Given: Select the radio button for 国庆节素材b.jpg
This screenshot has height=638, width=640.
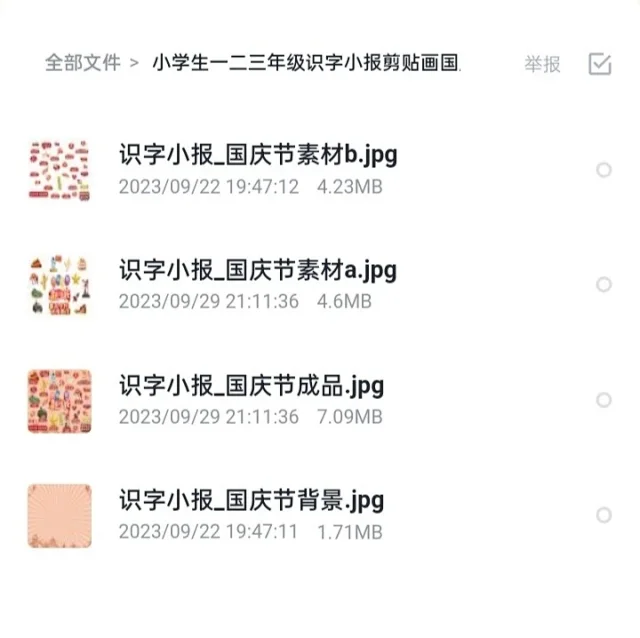Looking at the screenshot, I should (604, 170).
